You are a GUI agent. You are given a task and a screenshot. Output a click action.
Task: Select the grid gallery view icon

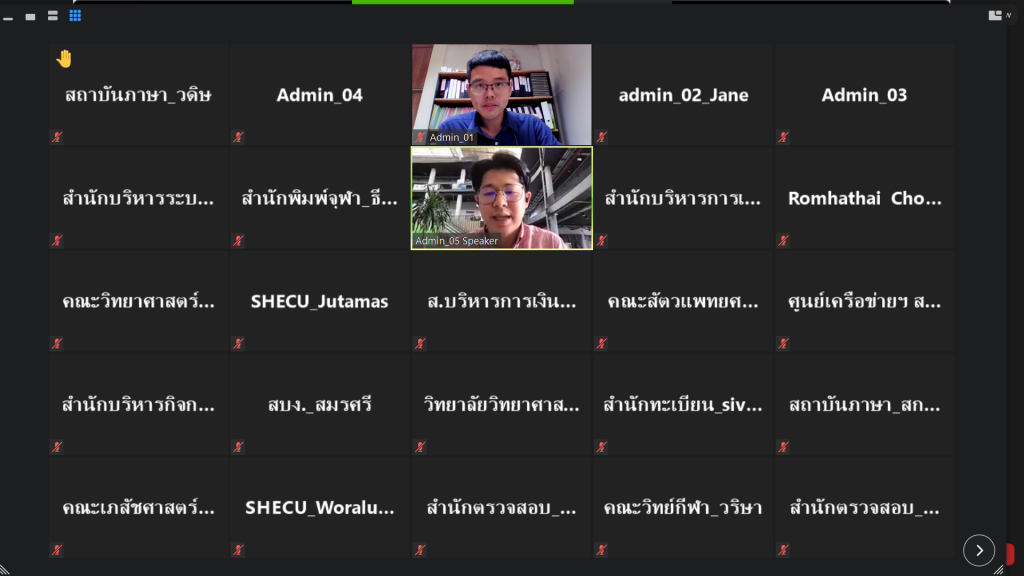(75, 16)
